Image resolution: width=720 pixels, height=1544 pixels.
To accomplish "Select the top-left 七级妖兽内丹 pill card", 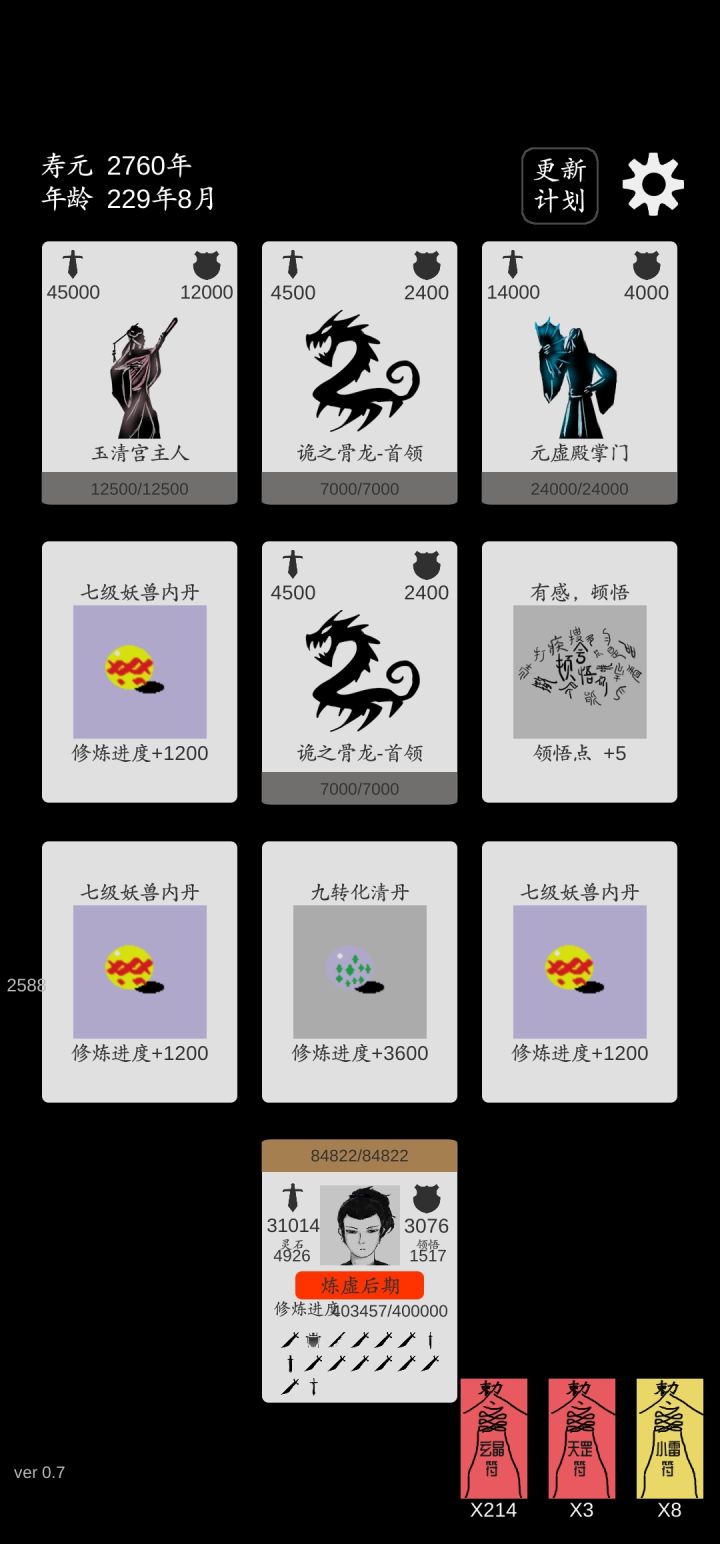I will pos(140,670).
